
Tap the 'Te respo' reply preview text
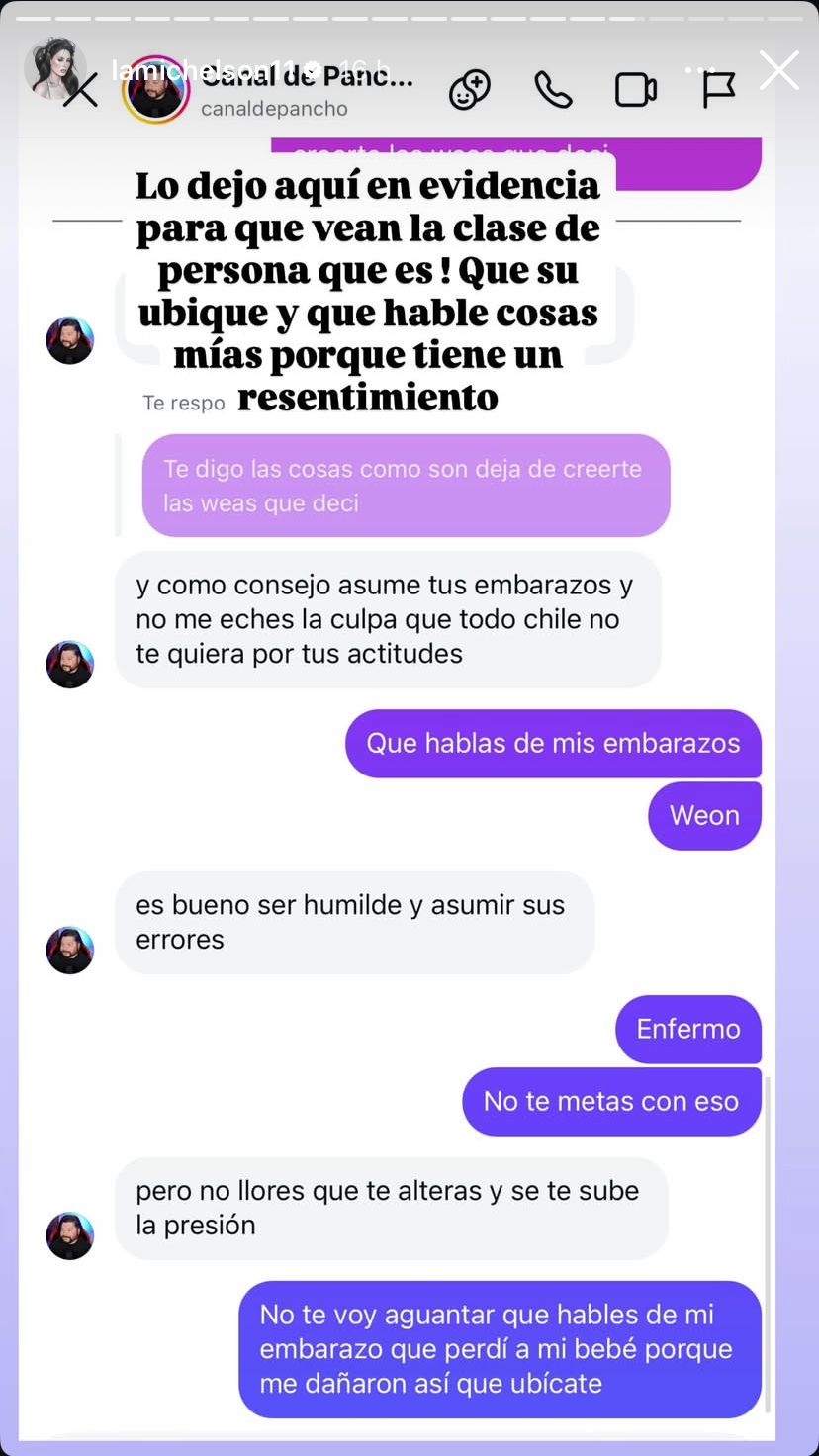(183, 403)
